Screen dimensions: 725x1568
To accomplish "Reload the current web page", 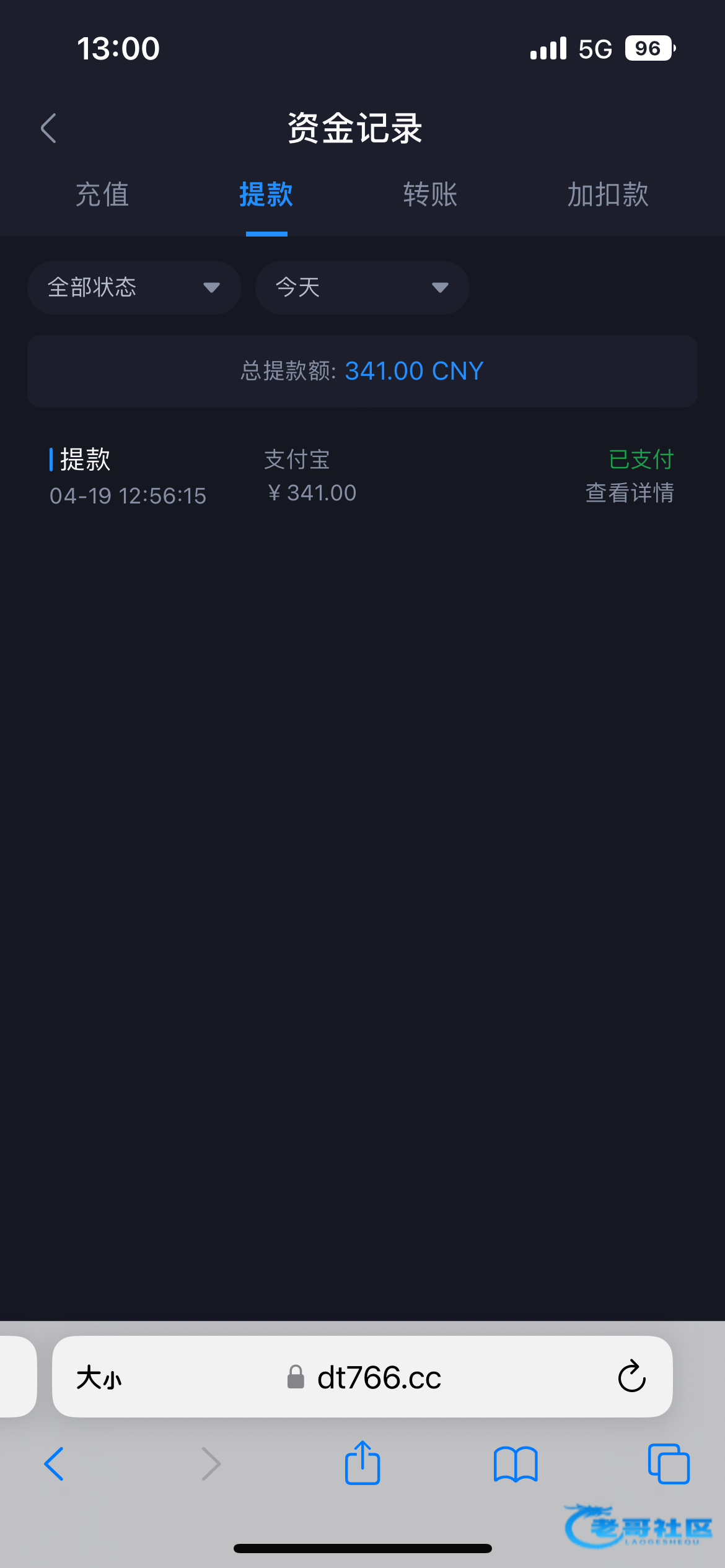I will [x=631, y=1377].
